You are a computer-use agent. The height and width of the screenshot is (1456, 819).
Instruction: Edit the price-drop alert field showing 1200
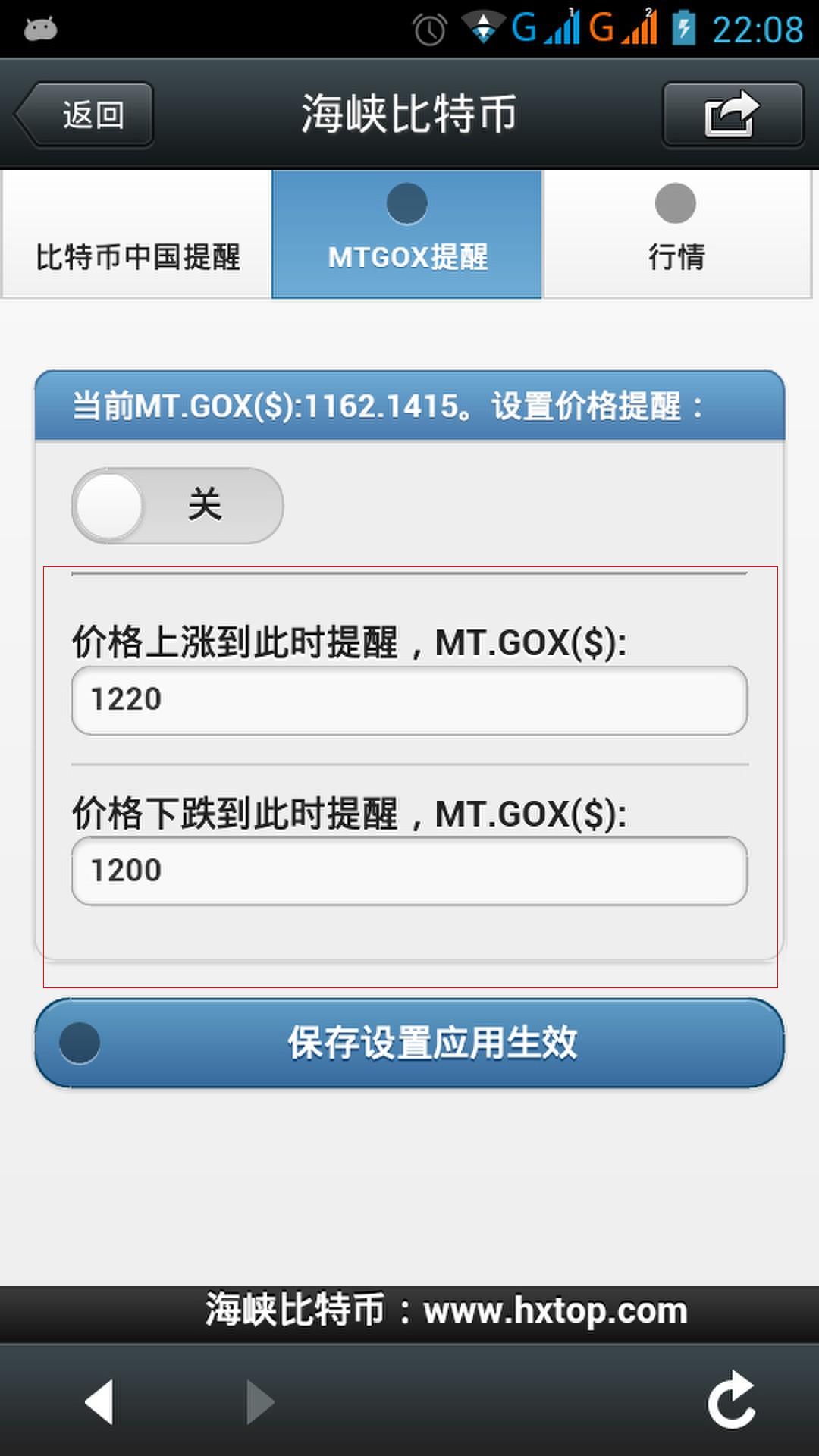(409, 871)
